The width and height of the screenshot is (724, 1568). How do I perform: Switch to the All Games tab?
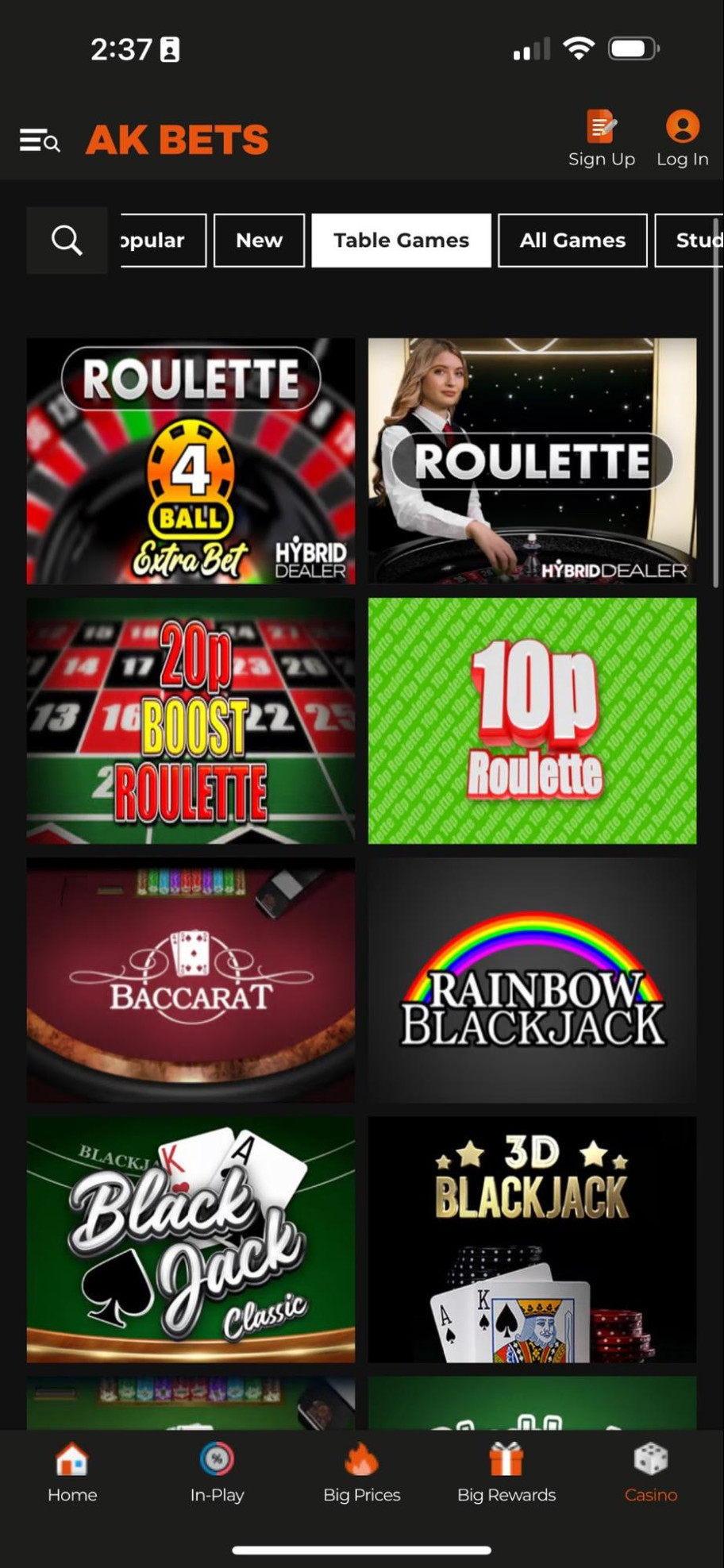click(x=572, y=240)
